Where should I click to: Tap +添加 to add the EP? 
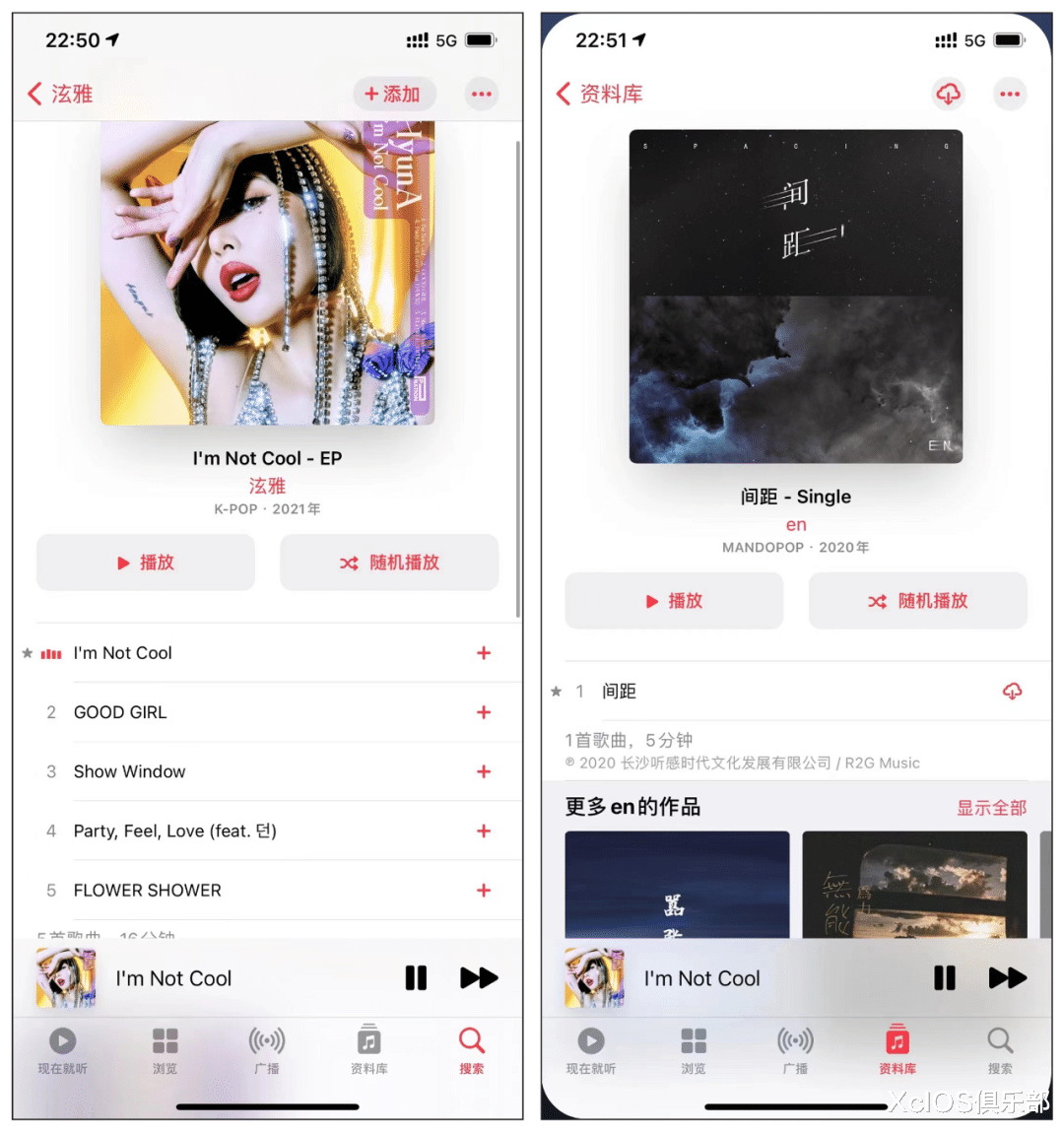pyautogui.click(x=395, y=94)
